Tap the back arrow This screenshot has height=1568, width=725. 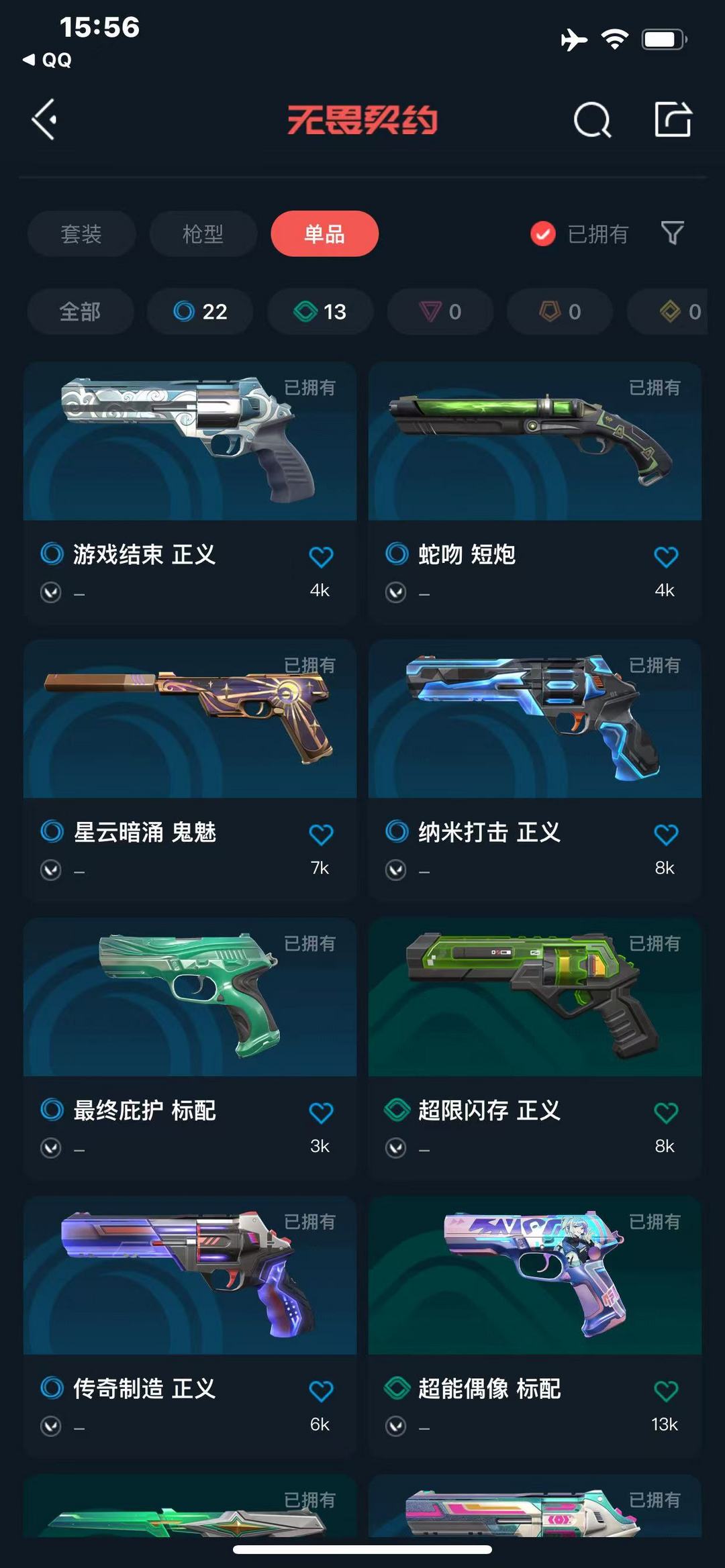[x=43, y=121]
